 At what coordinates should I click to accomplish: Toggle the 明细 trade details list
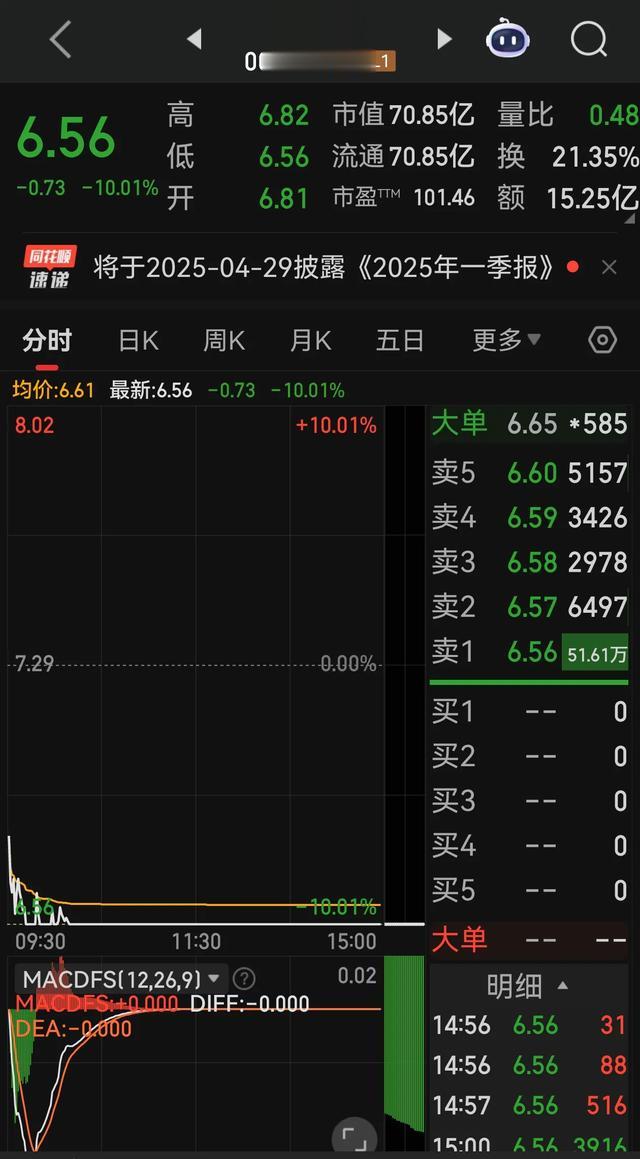click(528, 986)
